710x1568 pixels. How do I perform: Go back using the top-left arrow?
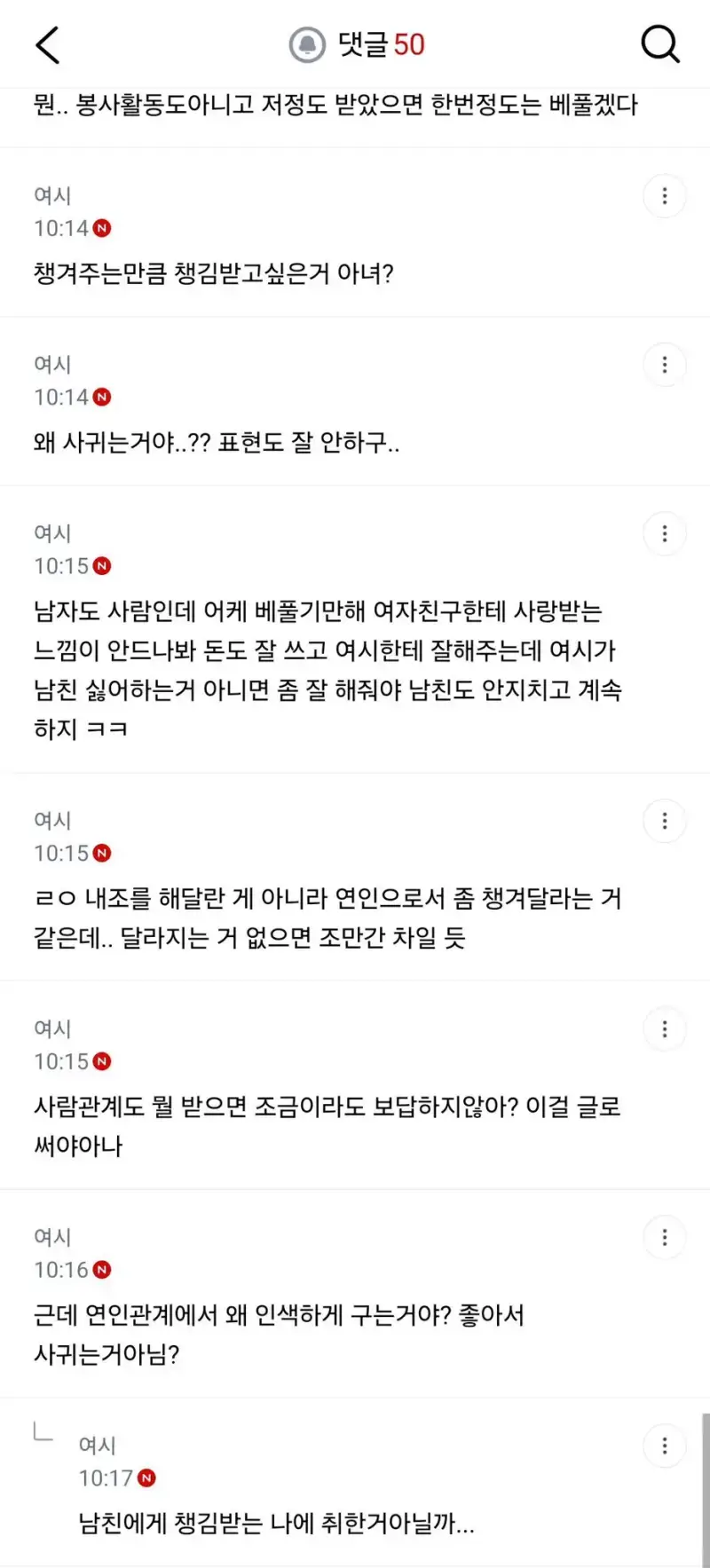coord(48,44)
